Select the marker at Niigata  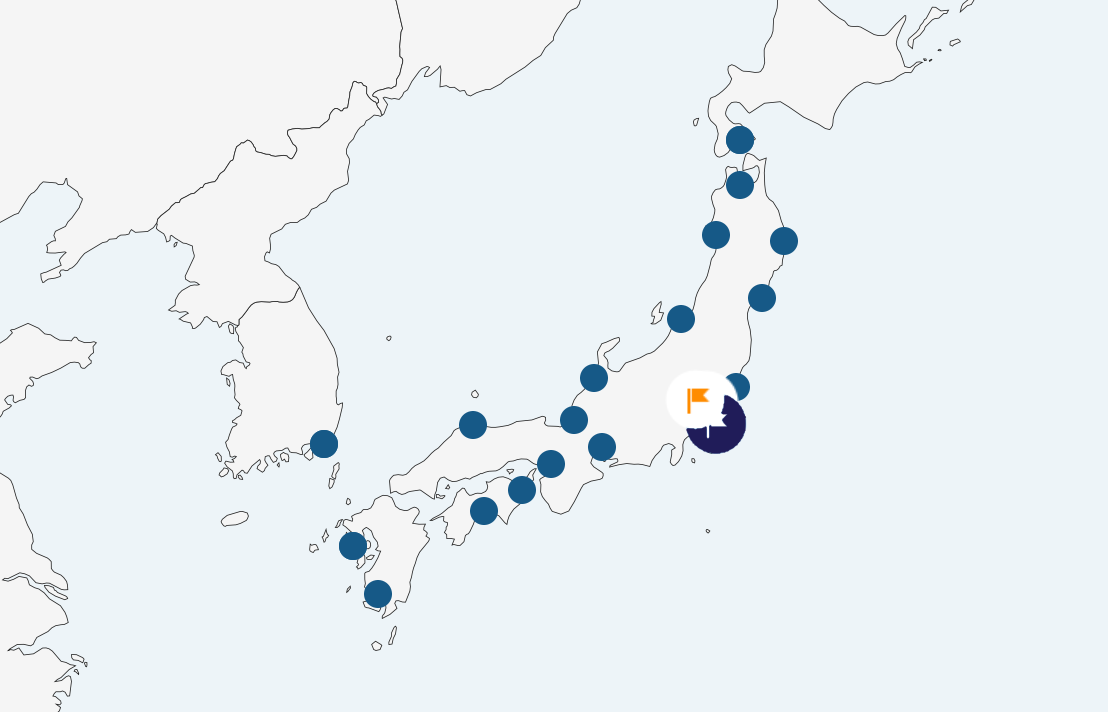click(681, 319)
